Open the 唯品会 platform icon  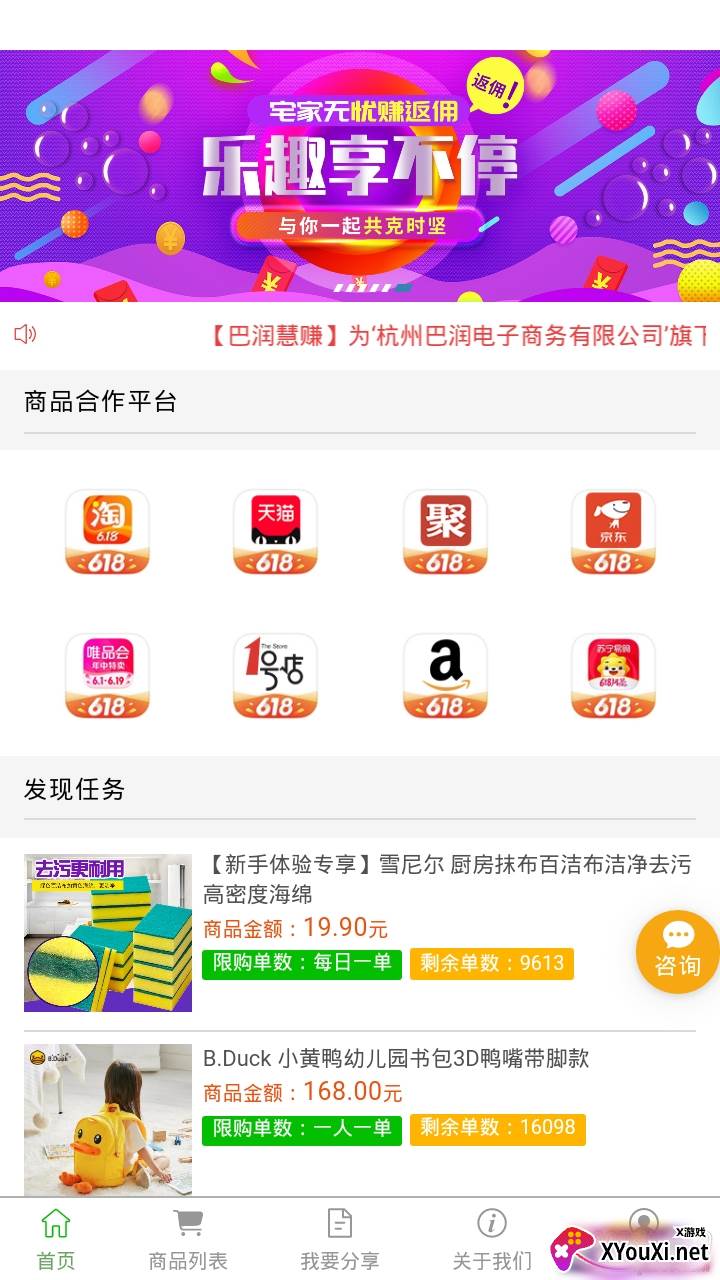[107, 675]
